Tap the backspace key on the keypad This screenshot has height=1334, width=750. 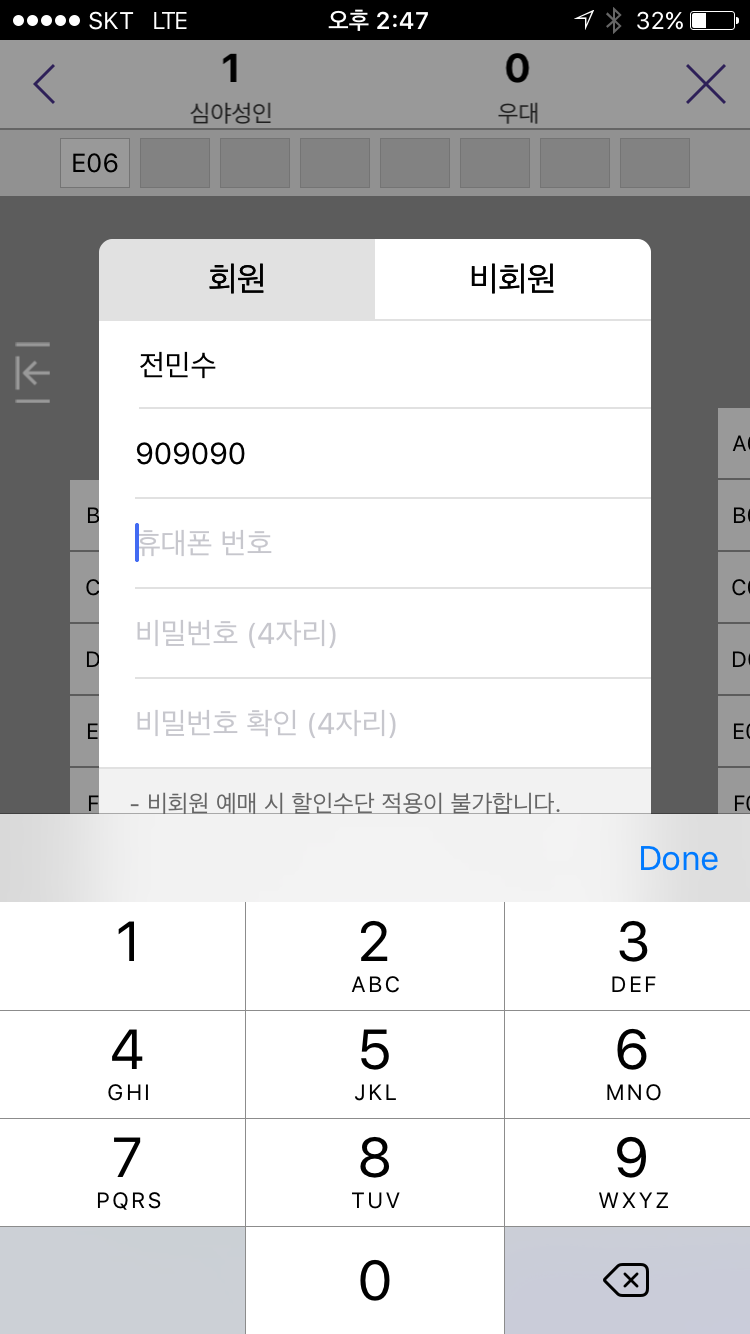click(x=629, y=1281)
